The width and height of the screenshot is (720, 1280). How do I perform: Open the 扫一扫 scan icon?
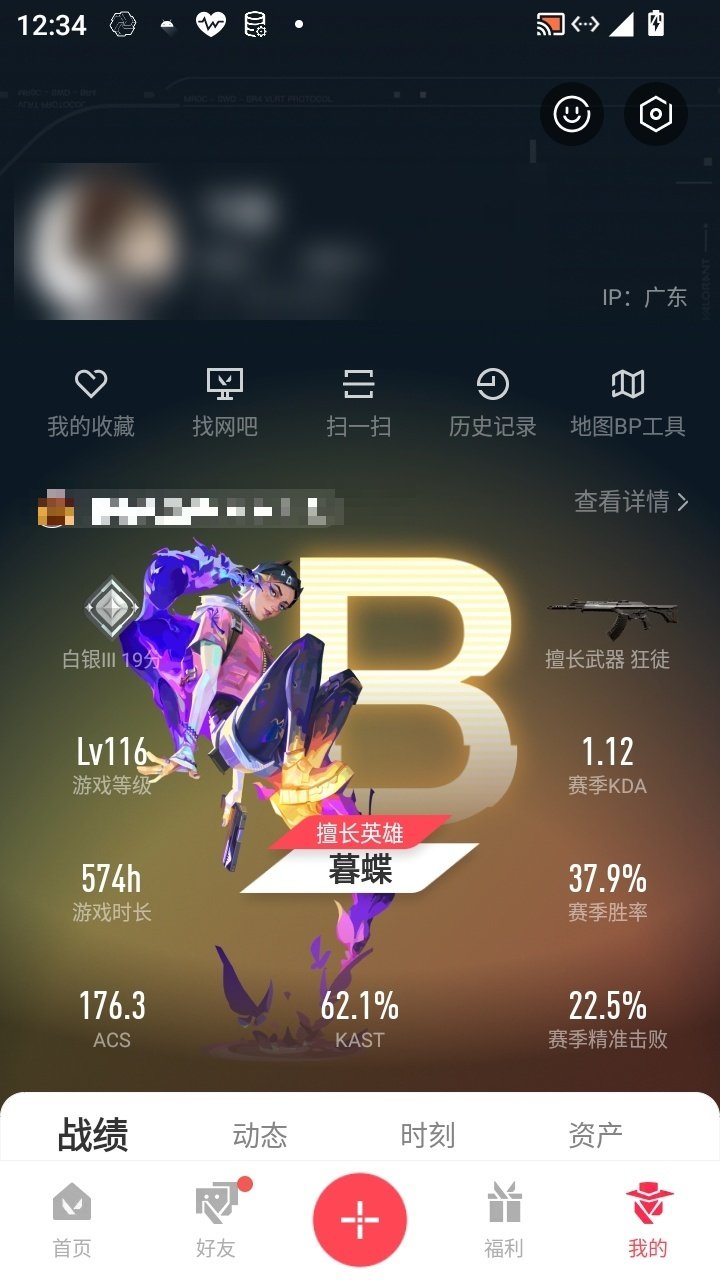click(360, 383)
